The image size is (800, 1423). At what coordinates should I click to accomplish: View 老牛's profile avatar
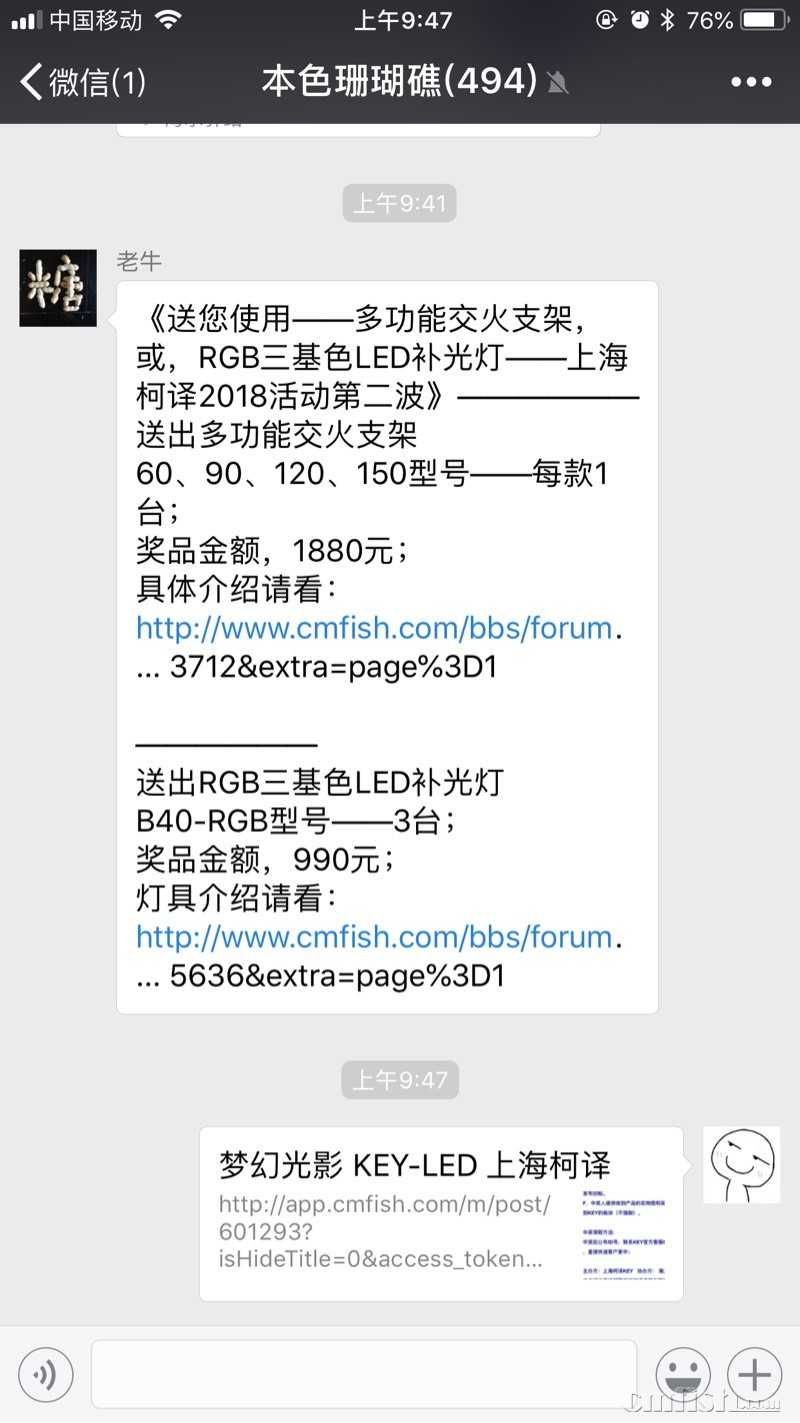[x=58, y=288]
